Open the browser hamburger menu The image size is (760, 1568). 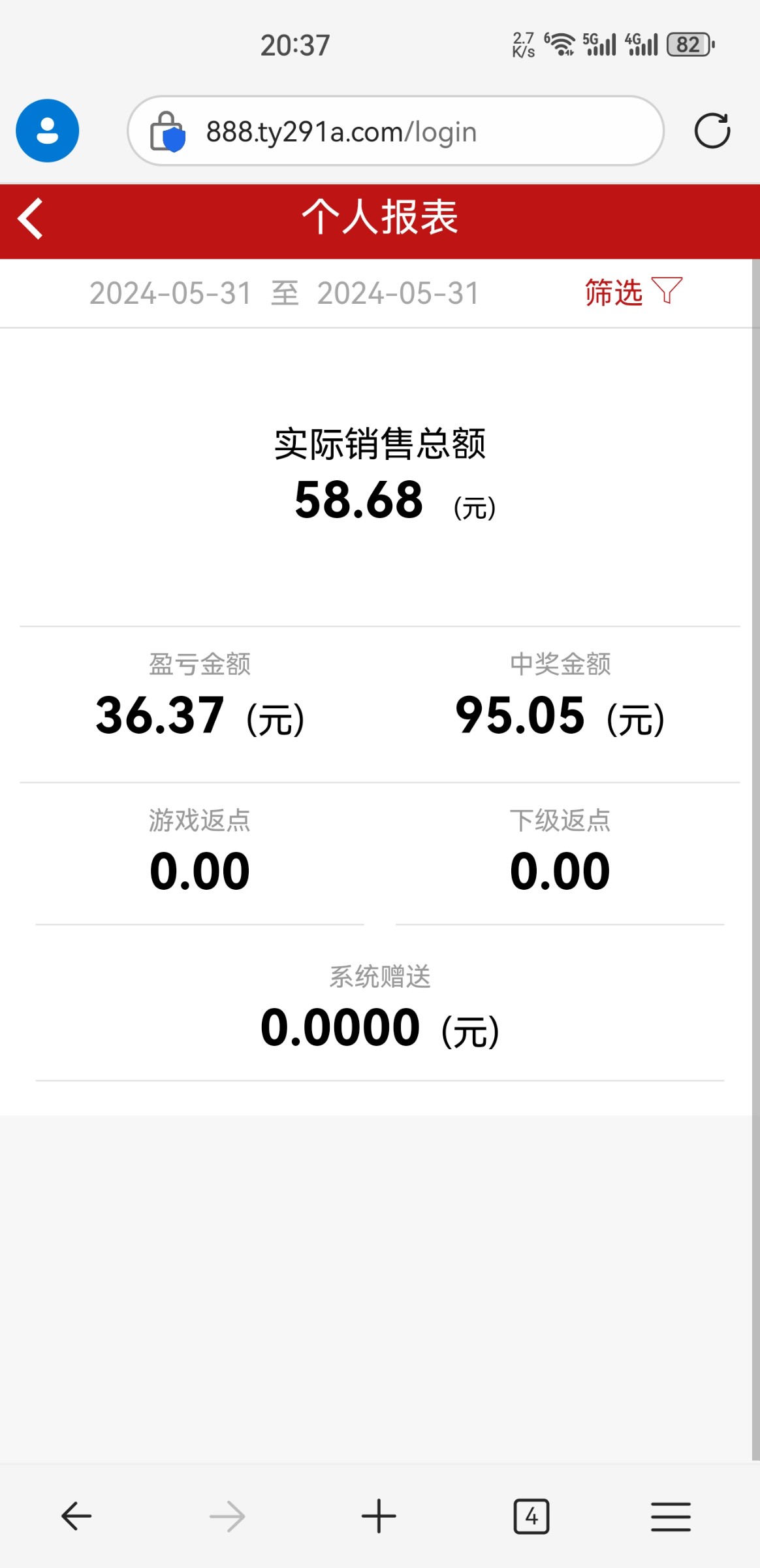point(671,1516)
